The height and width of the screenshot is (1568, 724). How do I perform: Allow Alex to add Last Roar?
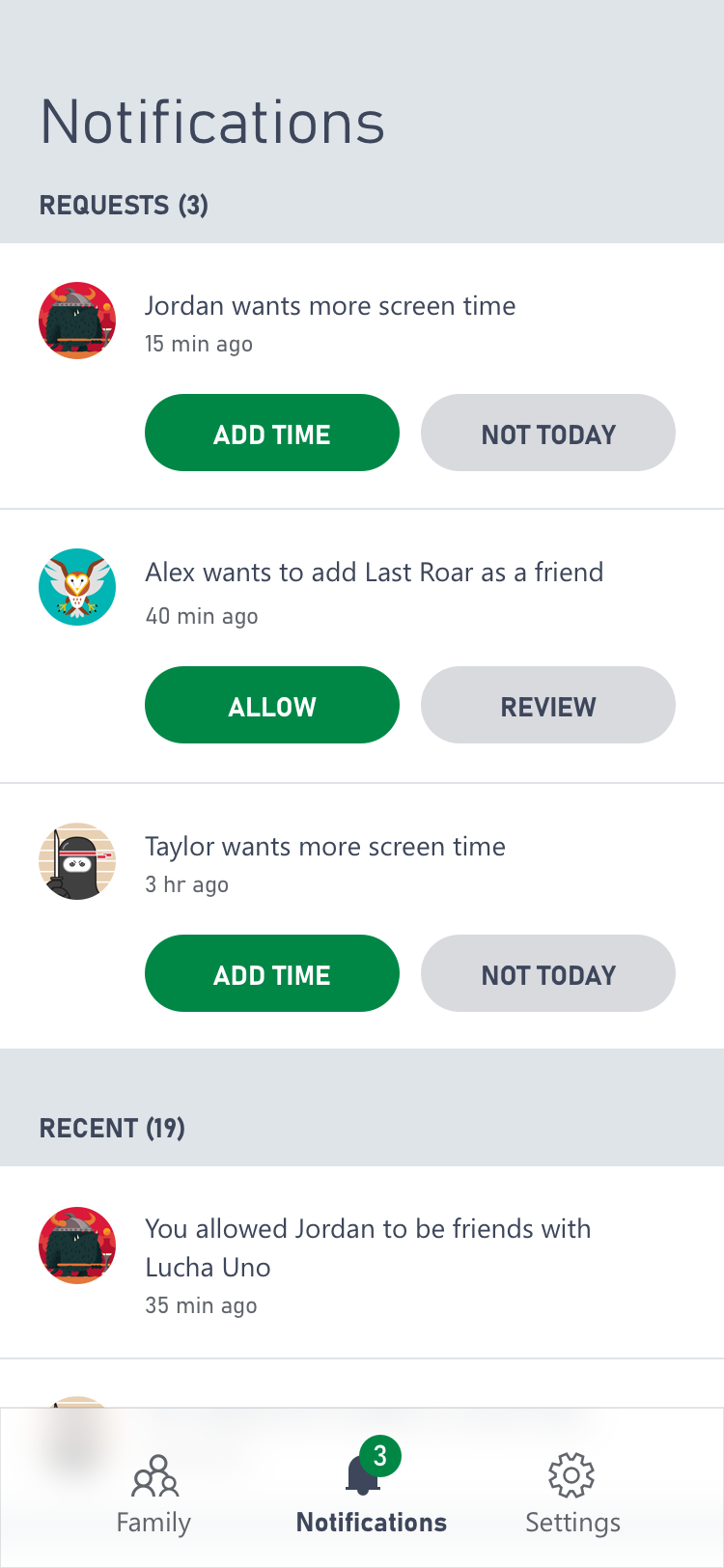[x=271, y=705]
